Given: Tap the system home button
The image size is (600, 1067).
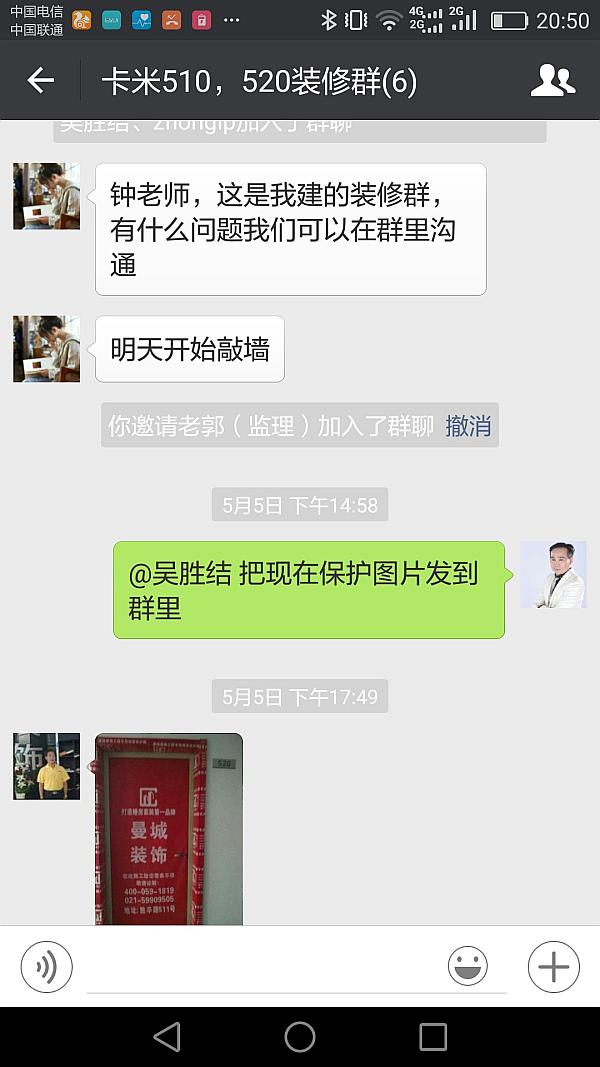Looking at the screenshot, I should click(300, 1036).
